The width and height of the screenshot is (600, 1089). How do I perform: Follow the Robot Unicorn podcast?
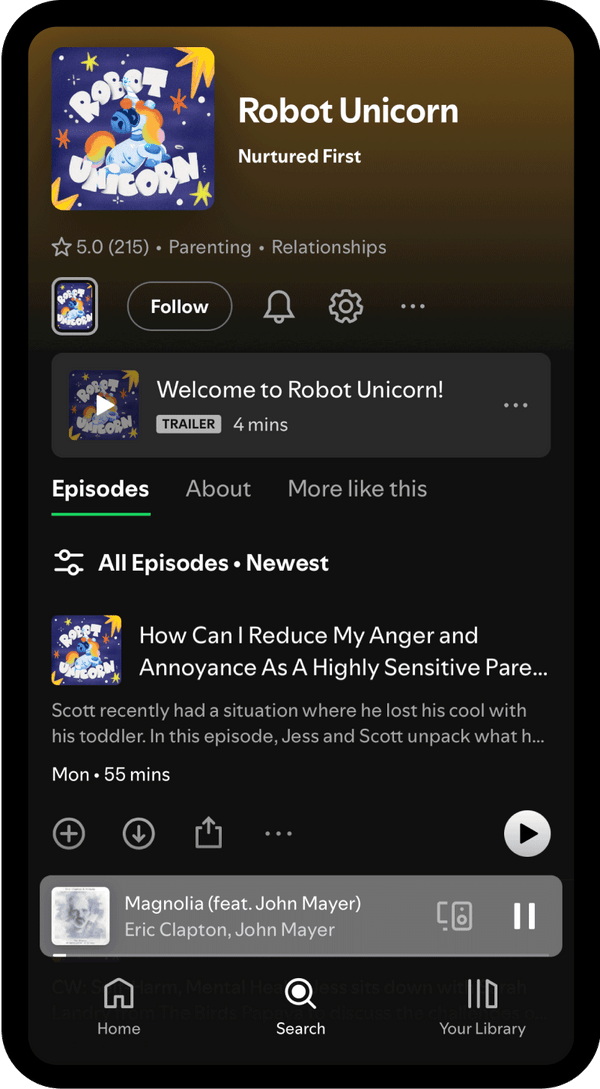point(179,307)
